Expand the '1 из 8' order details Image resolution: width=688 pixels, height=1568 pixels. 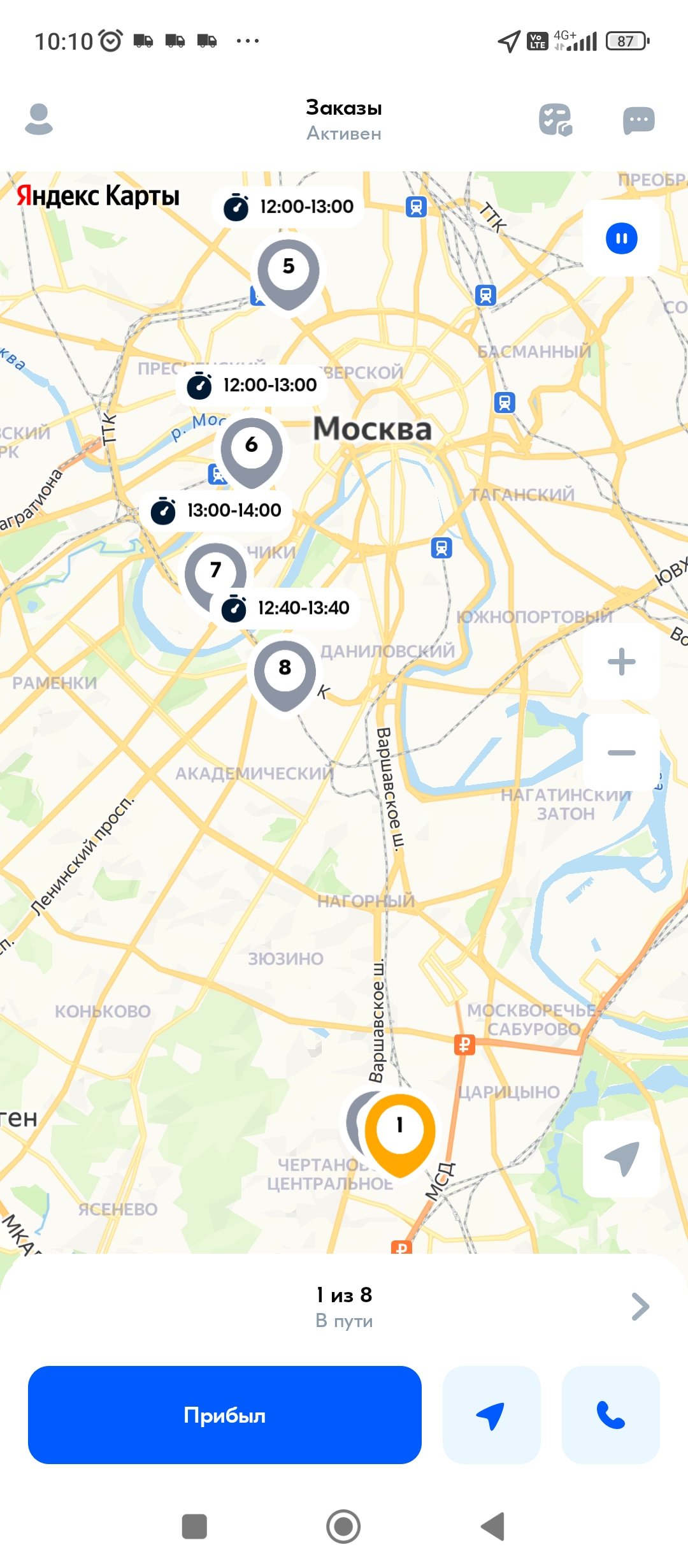click(x=344, y=1307)
